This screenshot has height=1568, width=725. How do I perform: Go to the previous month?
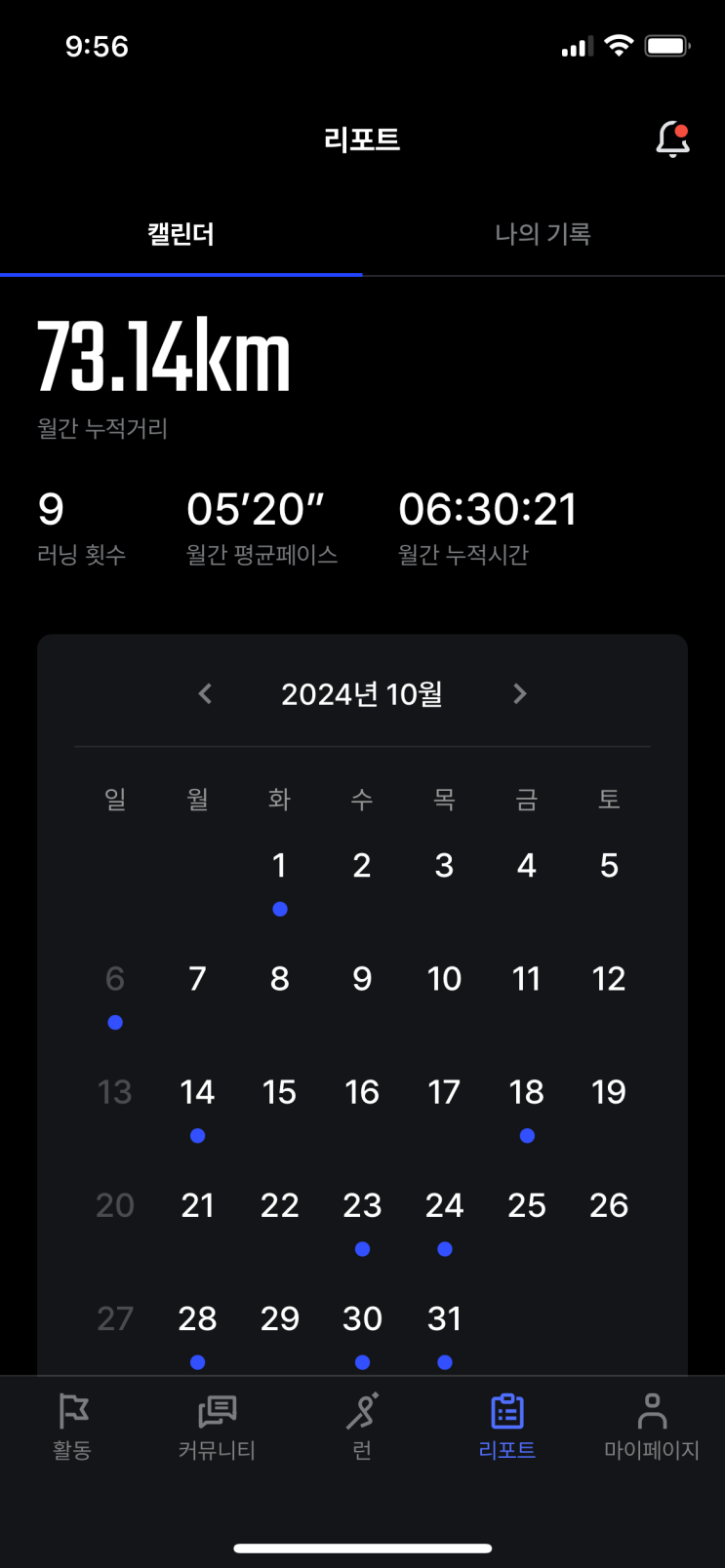coord(205,693)
